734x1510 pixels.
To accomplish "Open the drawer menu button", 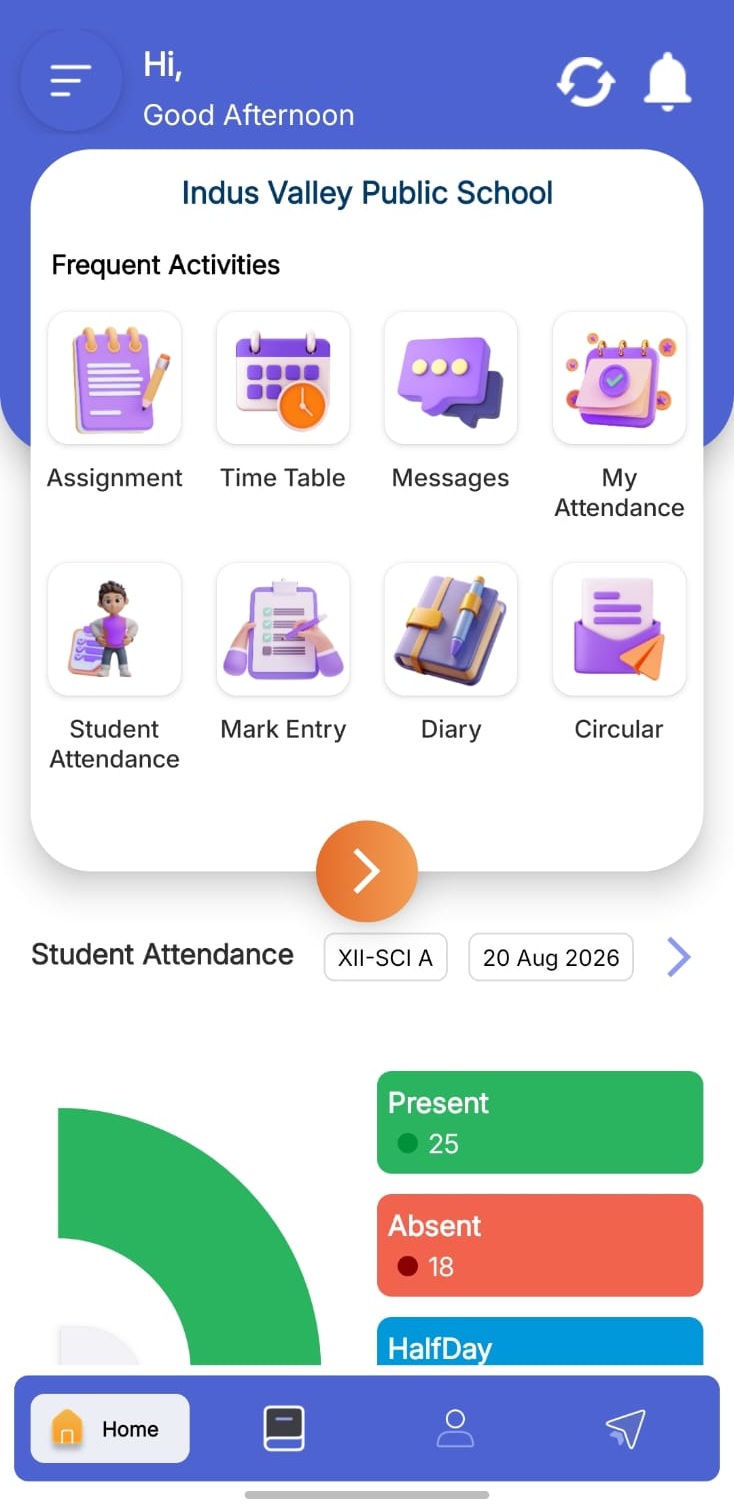I will pyautogui.click(x=71, y=80).
